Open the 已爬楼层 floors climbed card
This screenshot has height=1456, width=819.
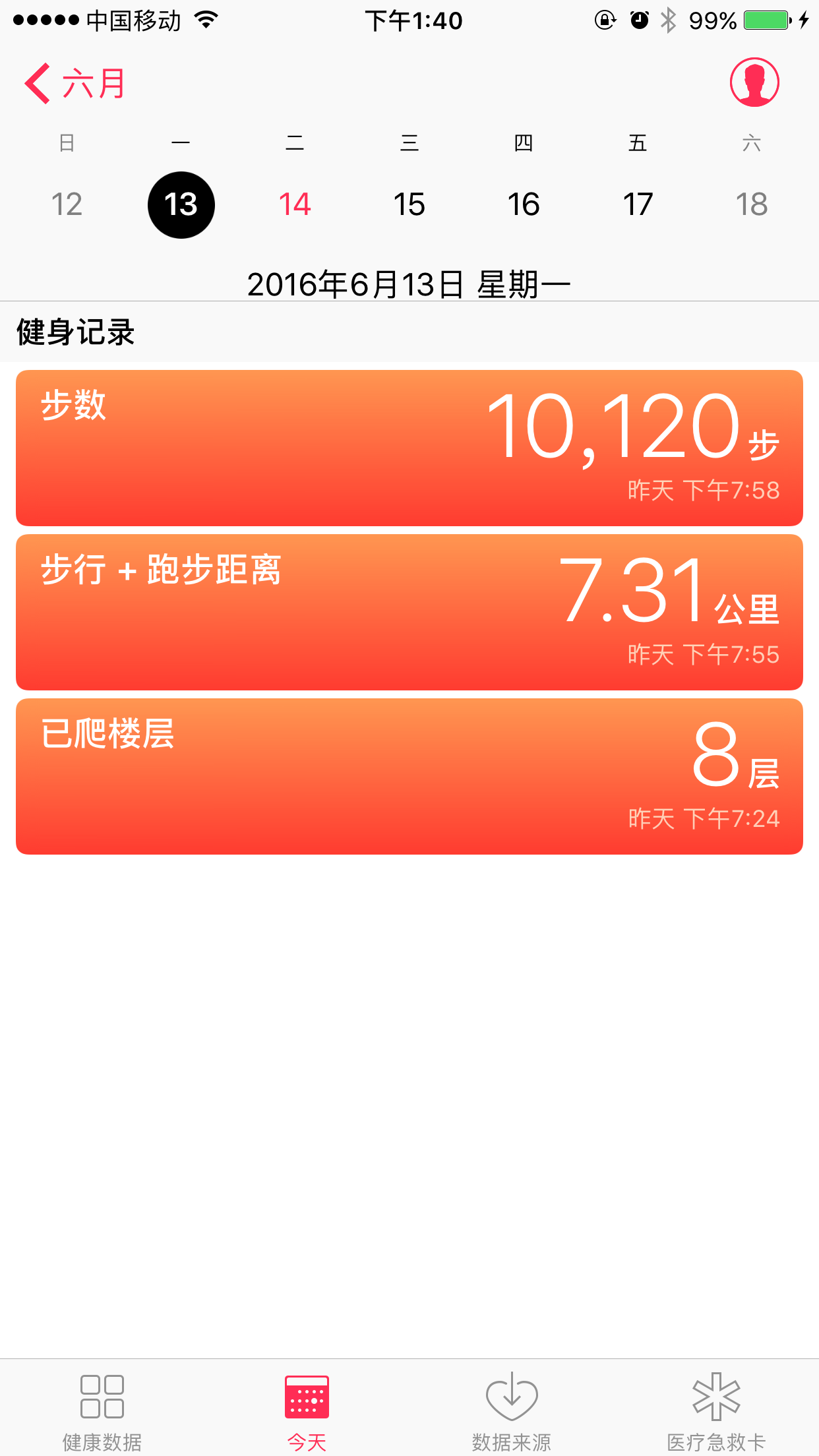click(x=409, y=776)
